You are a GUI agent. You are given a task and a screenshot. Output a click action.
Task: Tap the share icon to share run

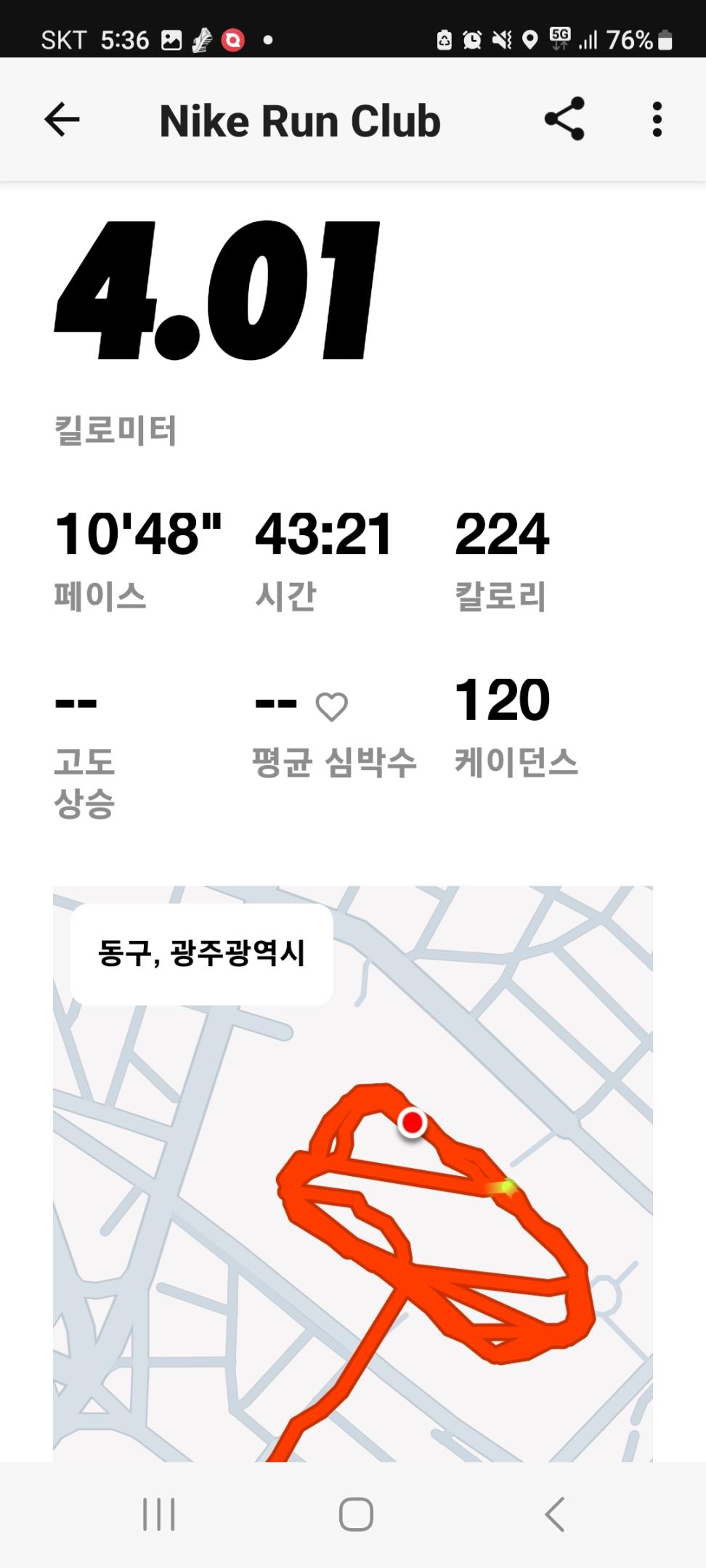(566, 120)
